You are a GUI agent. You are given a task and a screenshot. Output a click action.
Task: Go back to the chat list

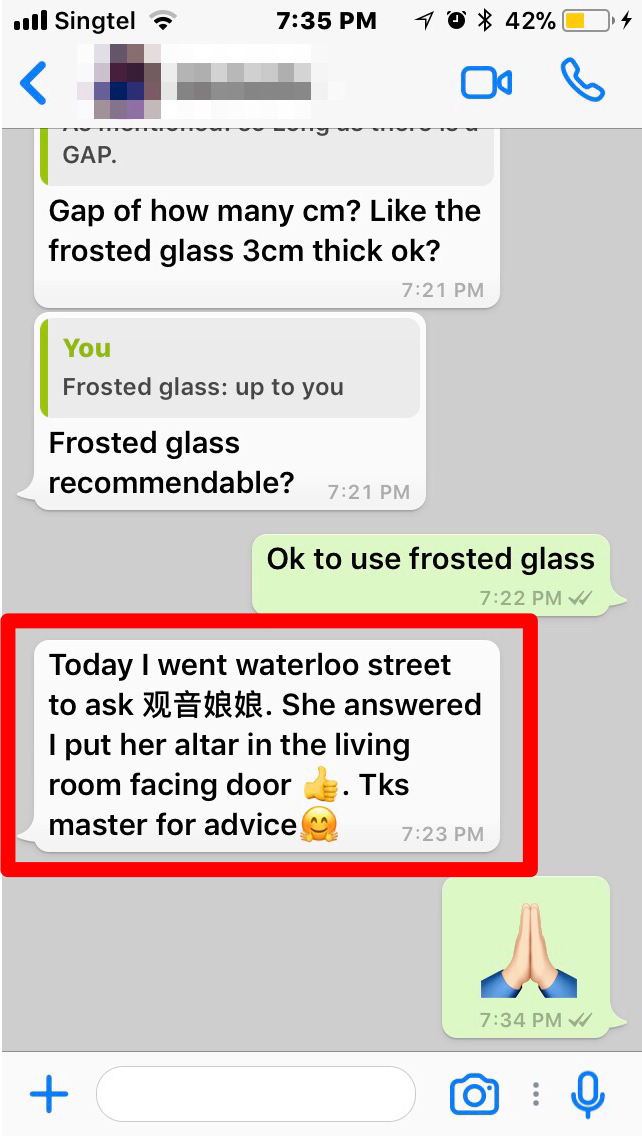click(33, 83)
